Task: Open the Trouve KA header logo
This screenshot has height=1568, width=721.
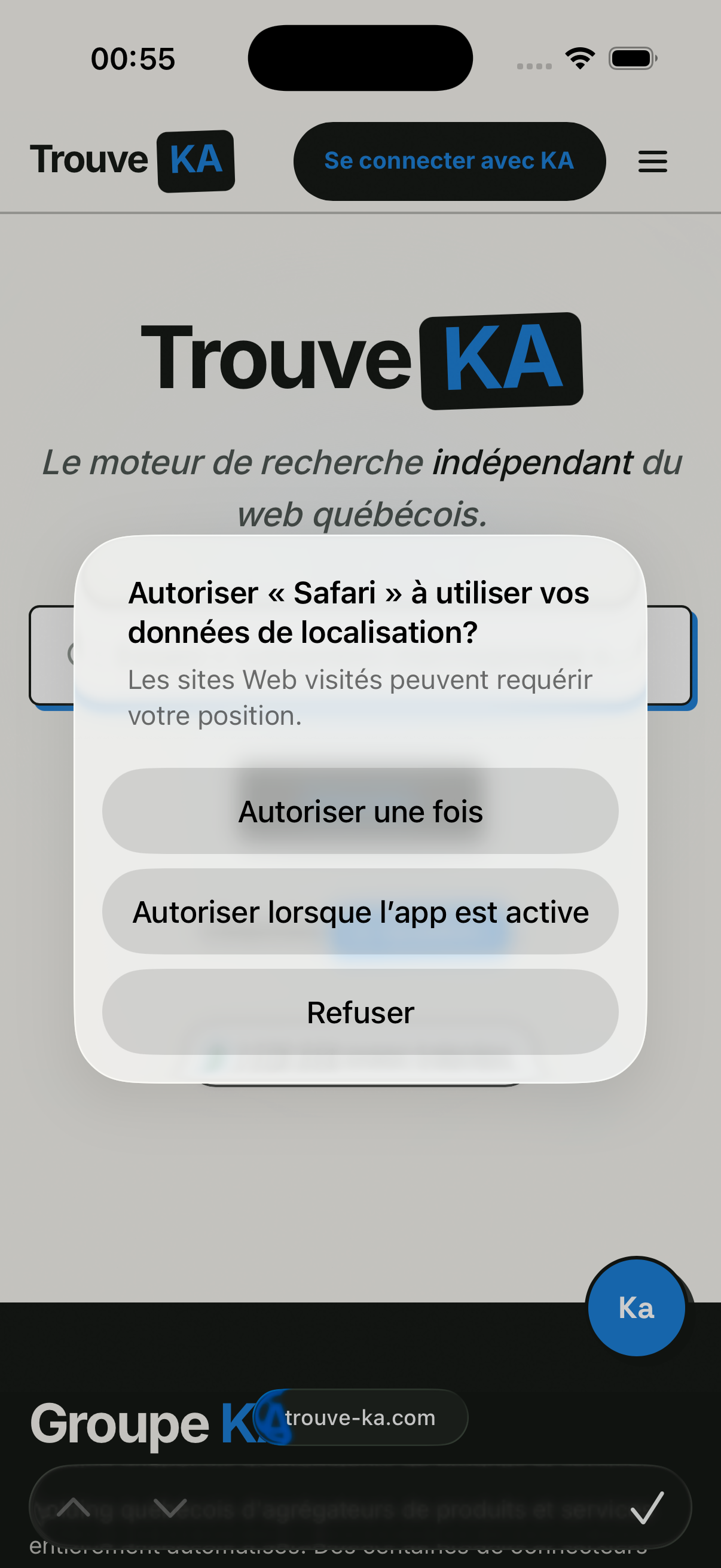Action: 132,161
